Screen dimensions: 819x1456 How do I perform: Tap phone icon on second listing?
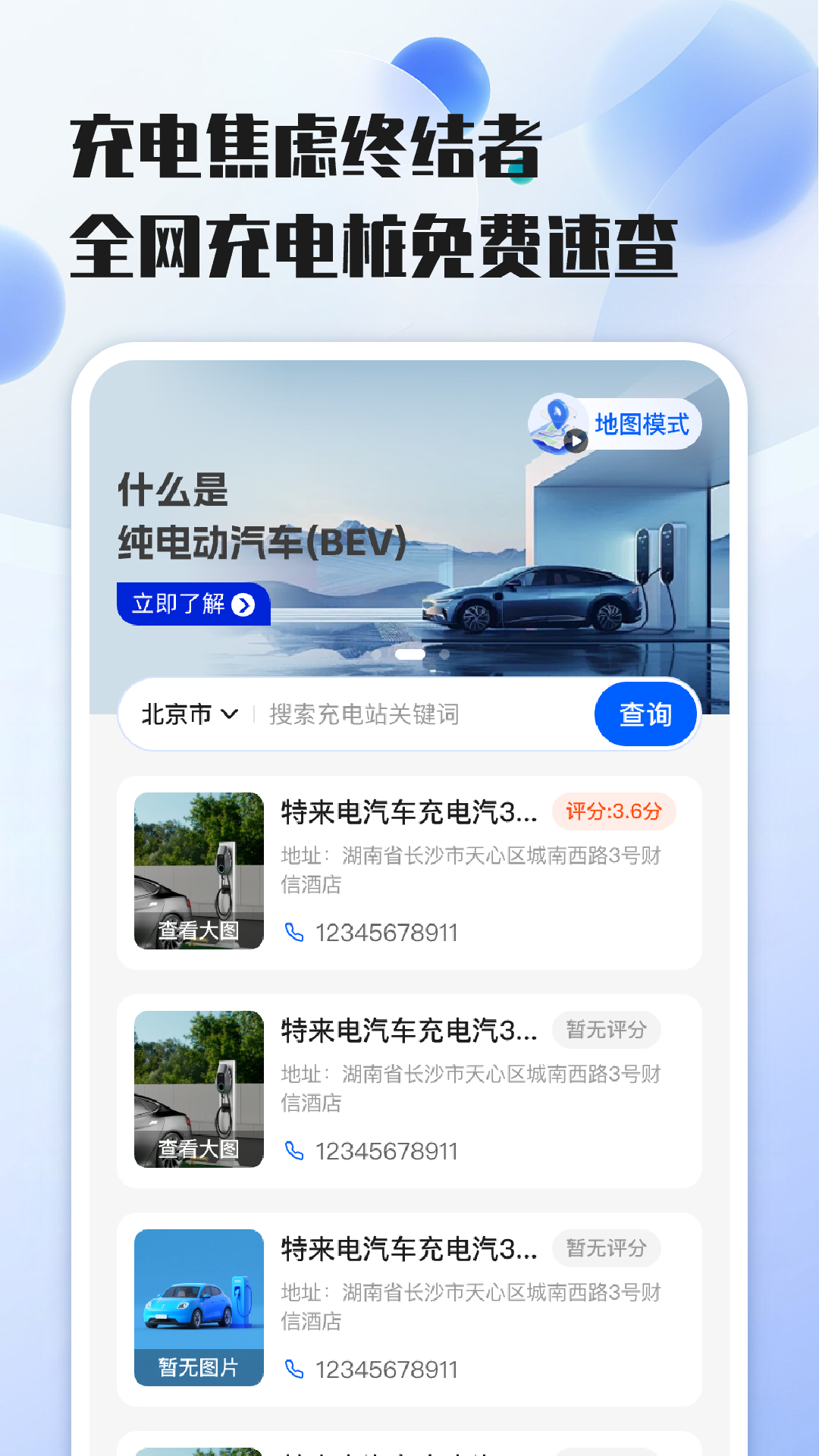(x=295, y=1151)
